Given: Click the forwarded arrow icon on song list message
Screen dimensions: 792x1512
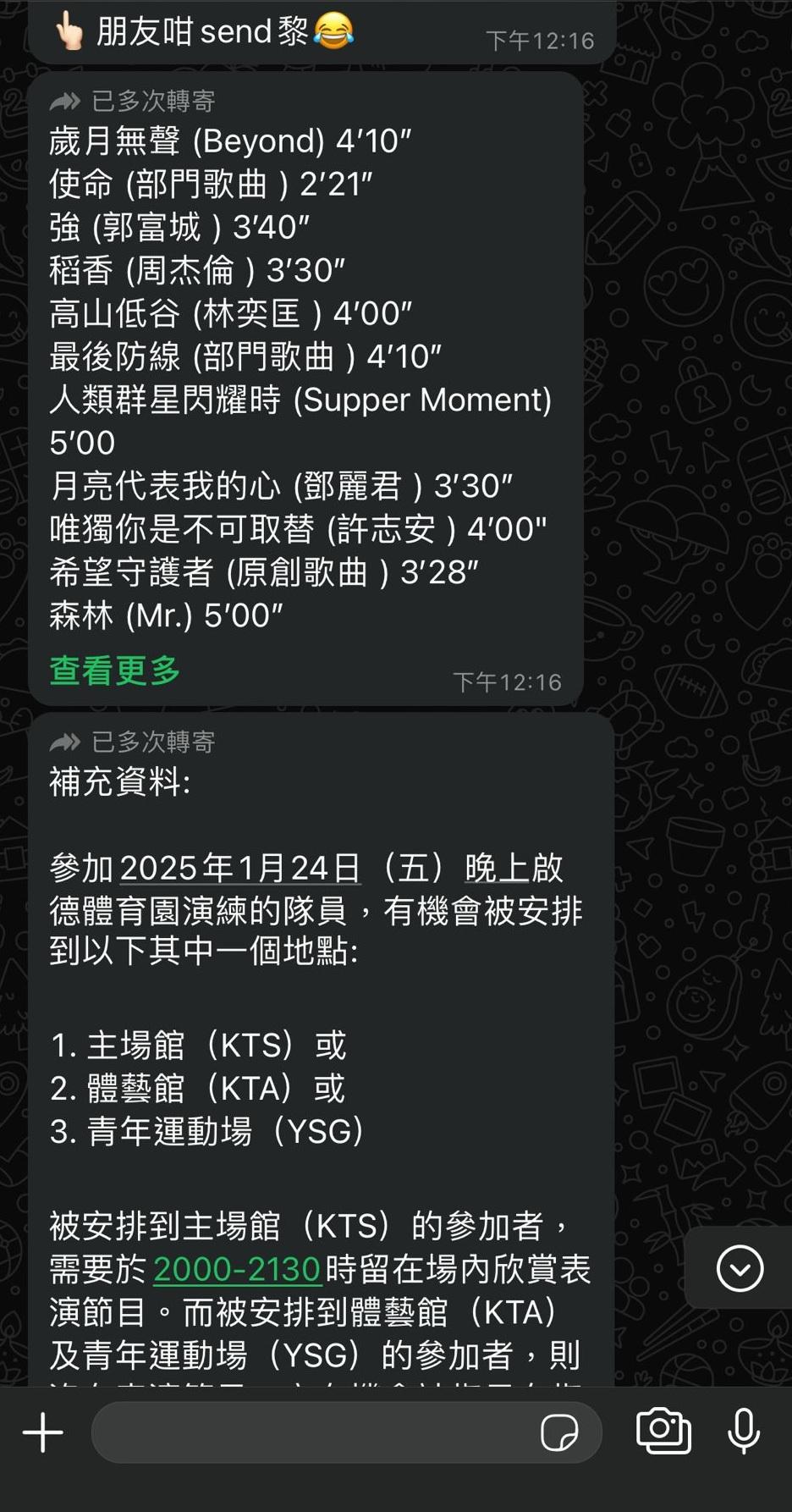Looking at the screenshot, I should (x=63, y=102).
